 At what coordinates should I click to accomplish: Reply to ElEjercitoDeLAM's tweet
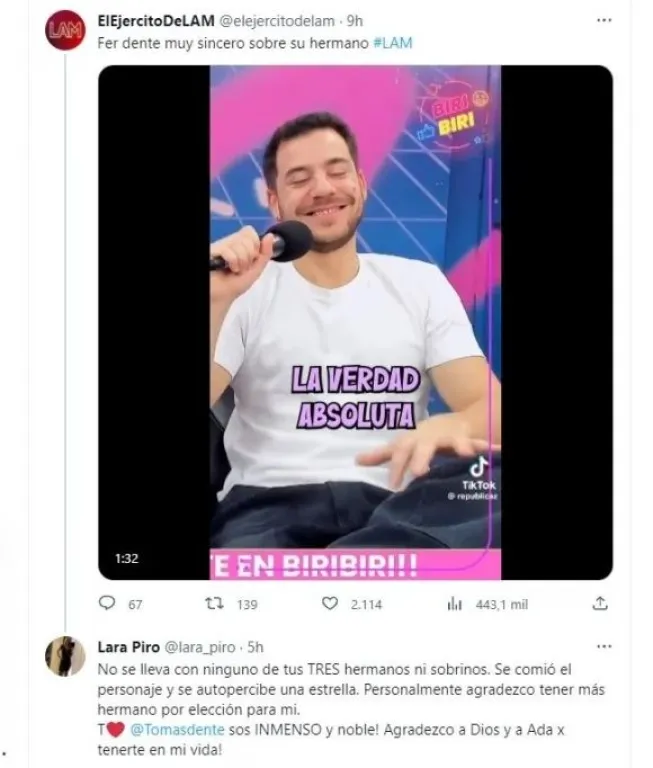click(108, 603)
